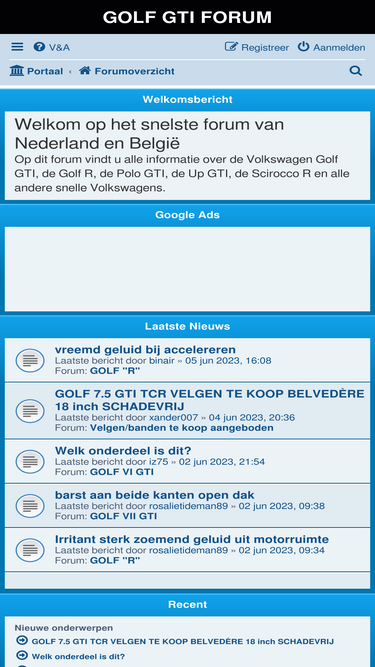Open forum 'Velgen/banden te koop aangeboden'
375x667 pixels.
(182, 428)
